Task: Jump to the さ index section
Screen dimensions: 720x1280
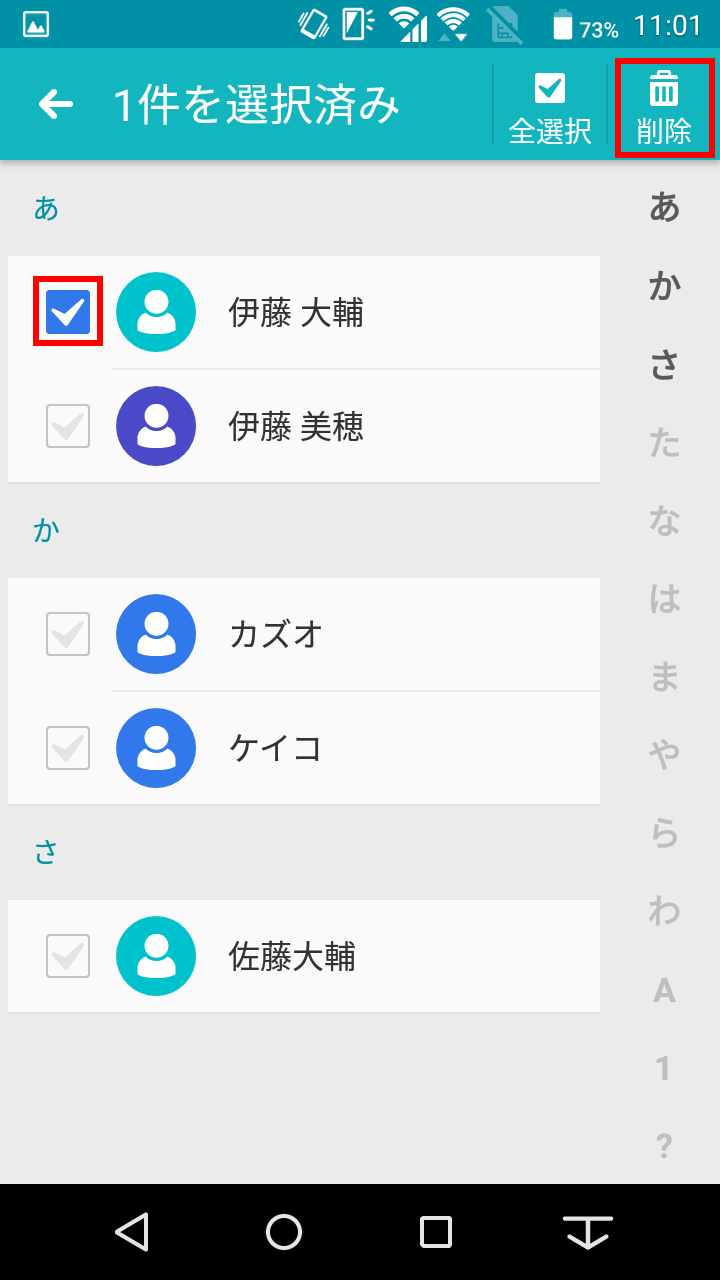Action: [x=664, y=364]
